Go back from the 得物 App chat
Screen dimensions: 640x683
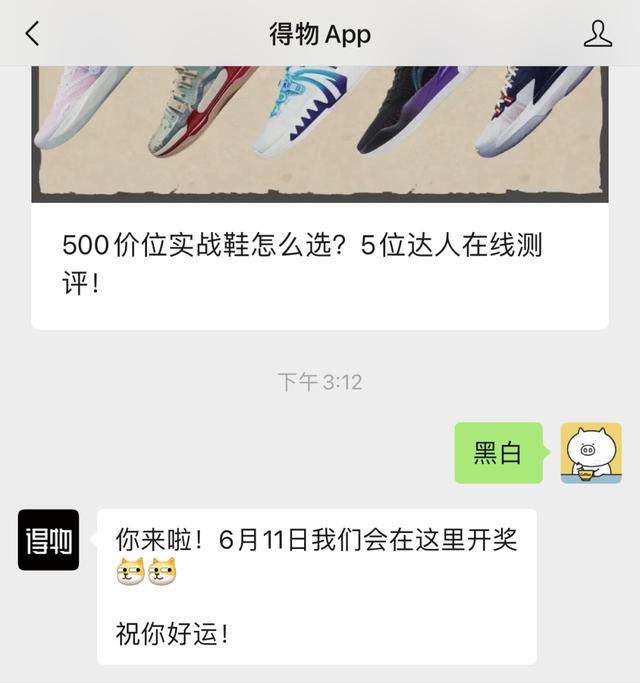click(33, 34)
